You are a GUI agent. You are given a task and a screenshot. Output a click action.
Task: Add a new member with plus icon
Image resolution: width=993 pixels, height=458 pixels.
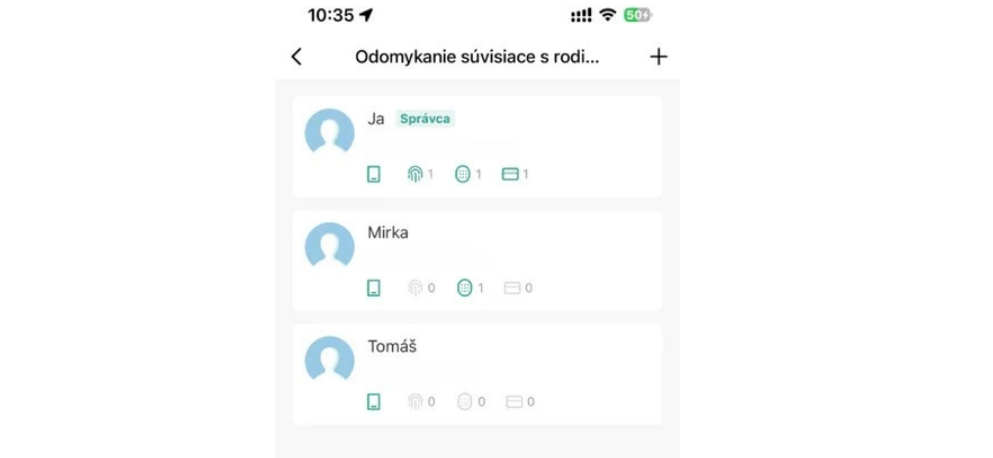(659, 57)
